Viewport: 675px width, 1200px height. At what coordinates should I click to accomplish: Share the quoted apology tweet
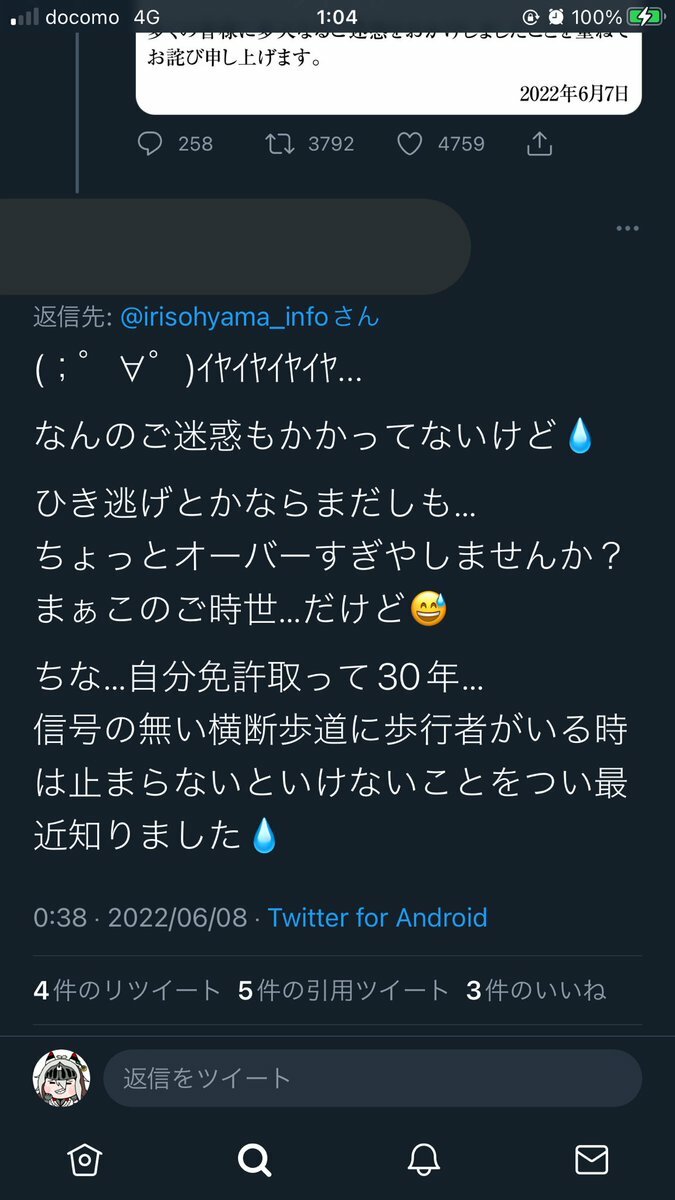539,145
